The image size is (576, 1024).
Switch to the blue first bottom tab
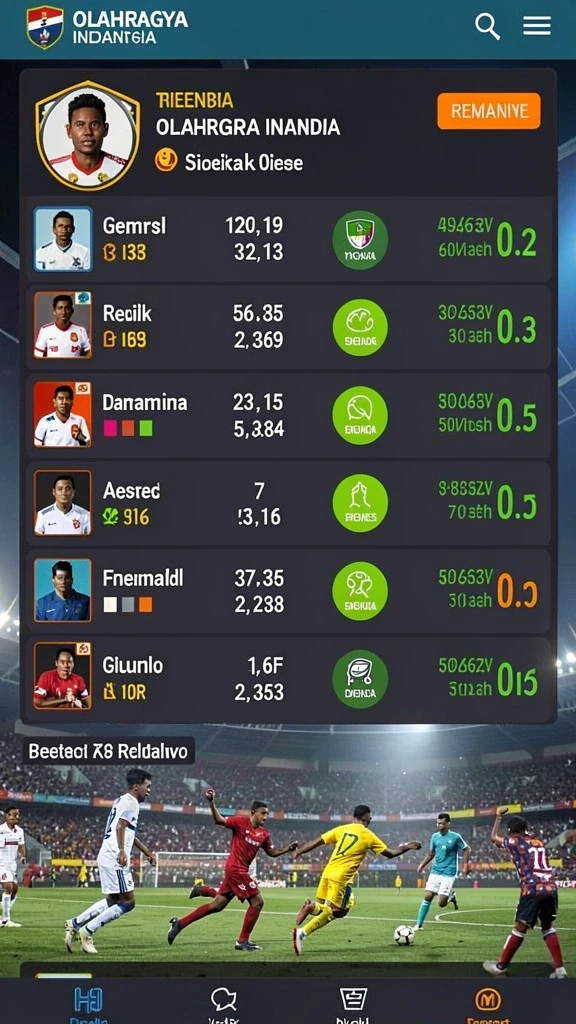pos(88,1002)
